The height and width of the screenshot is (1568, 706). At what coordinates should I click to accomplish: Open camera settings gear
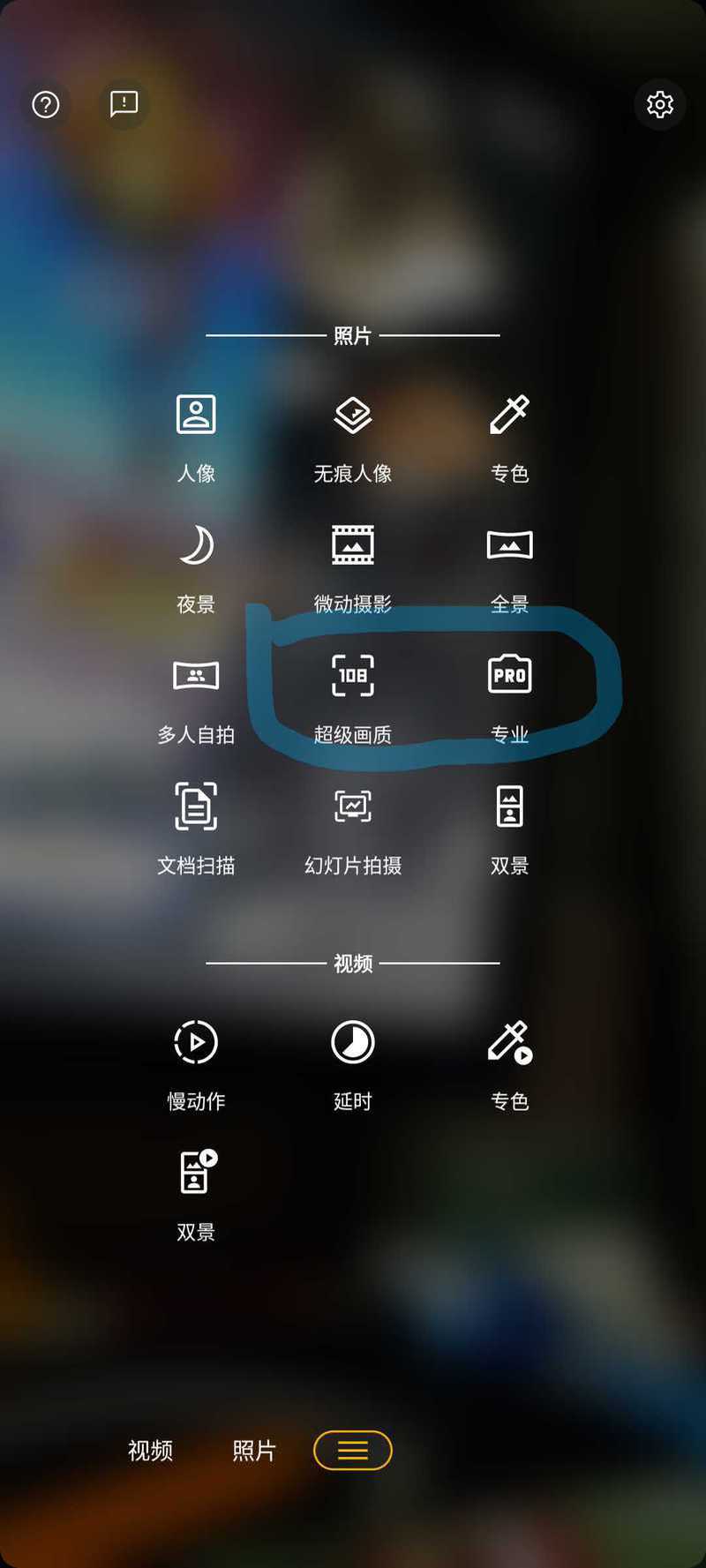coord(659,105)
